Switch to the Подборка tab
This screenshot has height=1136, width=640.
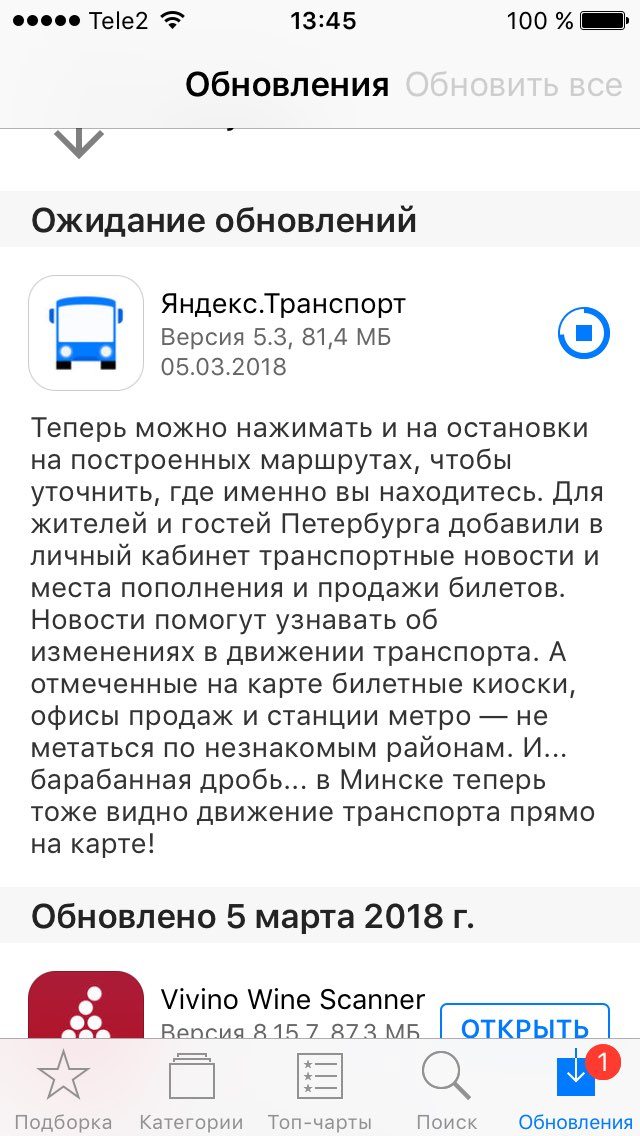[63, 1089]
